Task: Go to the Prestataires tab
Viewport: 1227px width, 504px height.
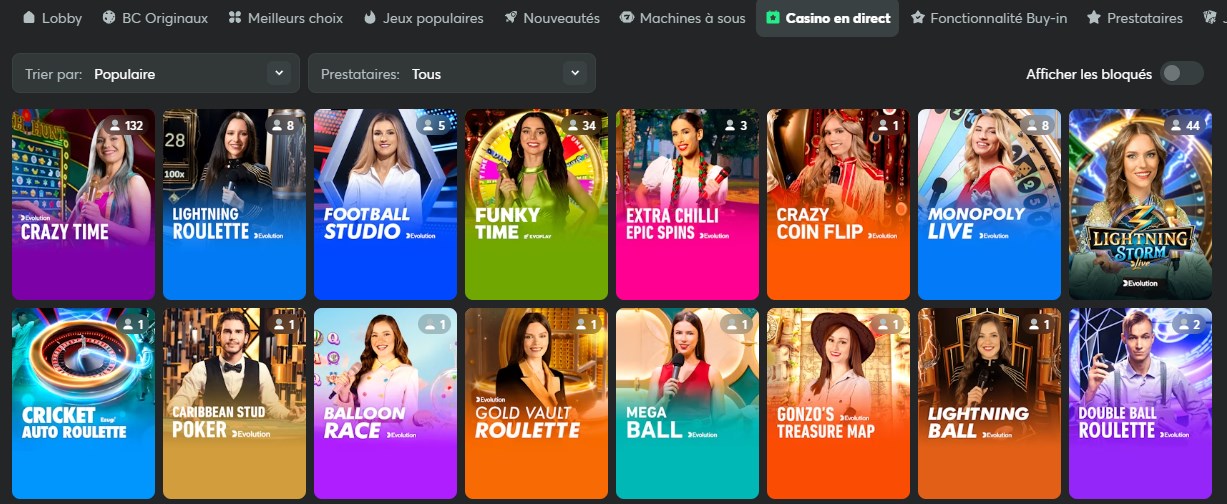Action: (1135, 18)
